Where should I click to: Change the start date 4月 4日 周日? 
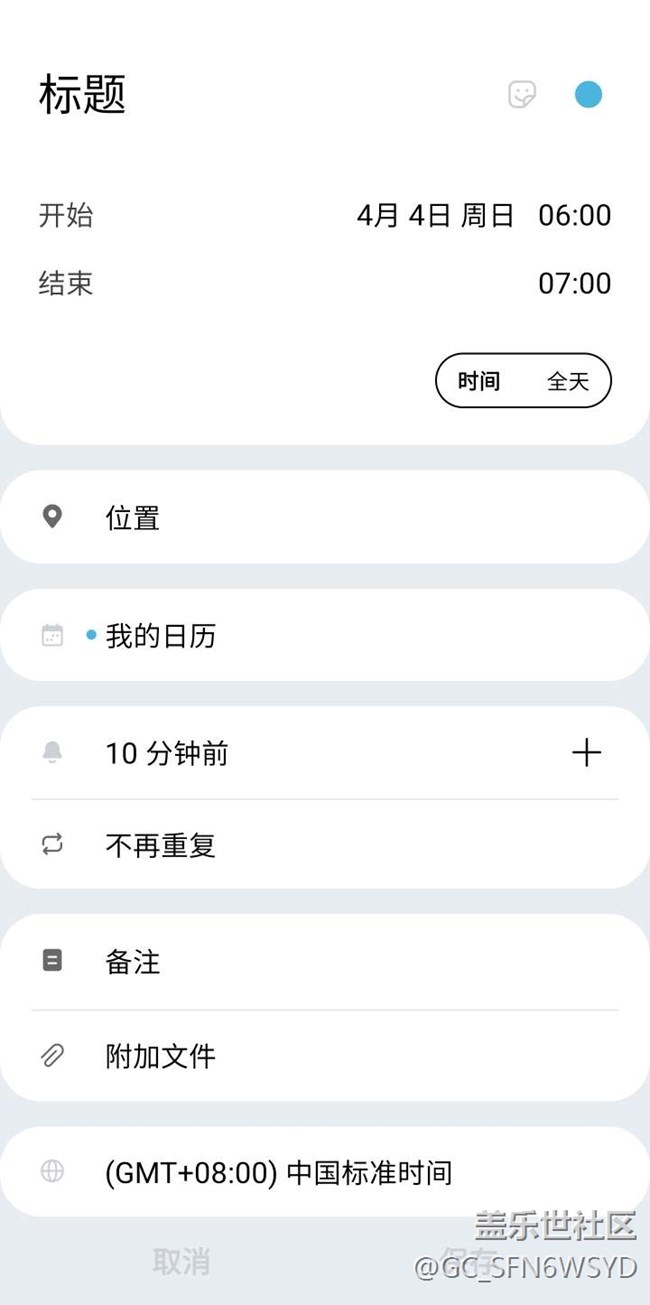click(x=435, y=215)
